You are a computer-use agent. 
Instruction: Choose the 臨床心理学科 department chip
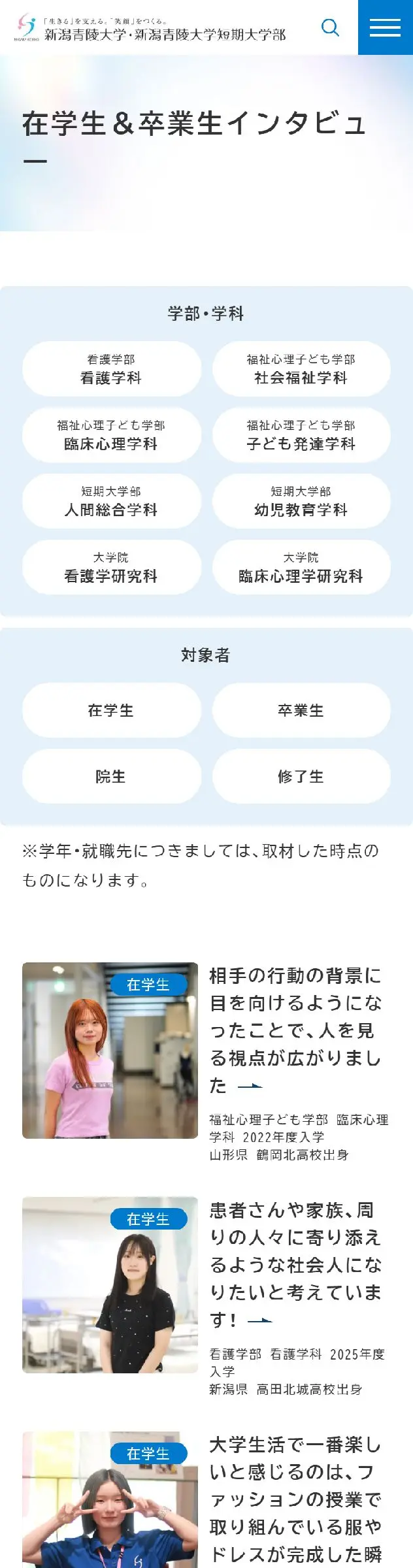pyautogui.click(x=111, y=435)
